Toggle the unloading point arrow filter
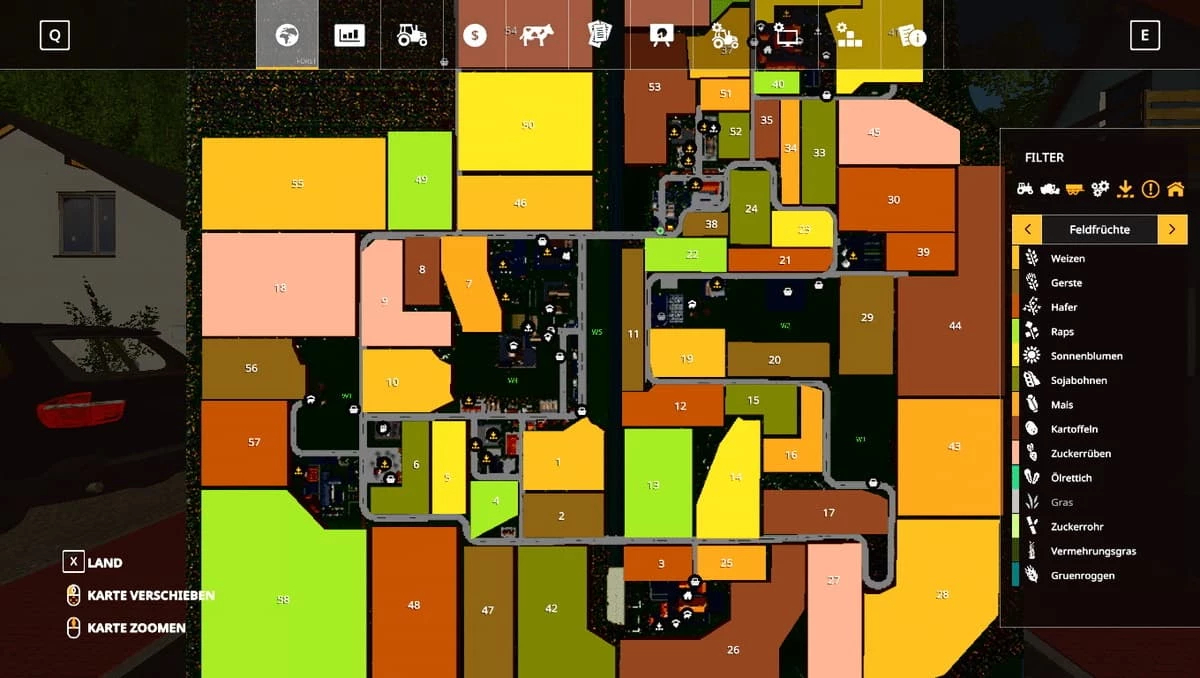Image resolution: width=1200 pixels, height=678 pixels. point(1125,188)
